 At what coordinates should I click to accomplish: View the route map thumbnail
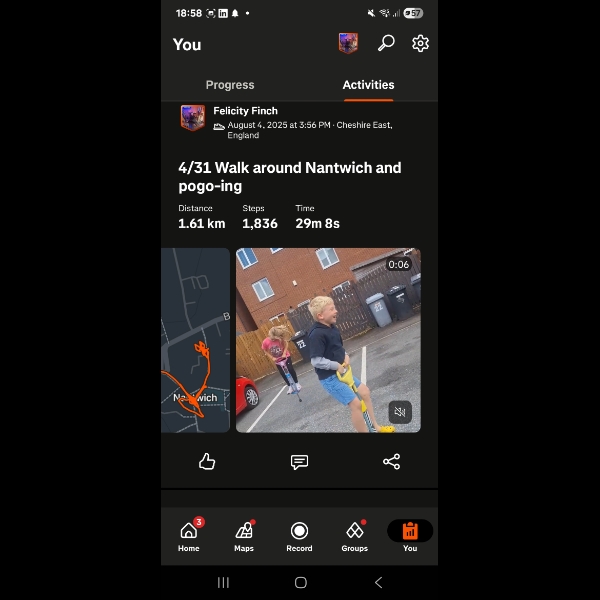point(196,340)
